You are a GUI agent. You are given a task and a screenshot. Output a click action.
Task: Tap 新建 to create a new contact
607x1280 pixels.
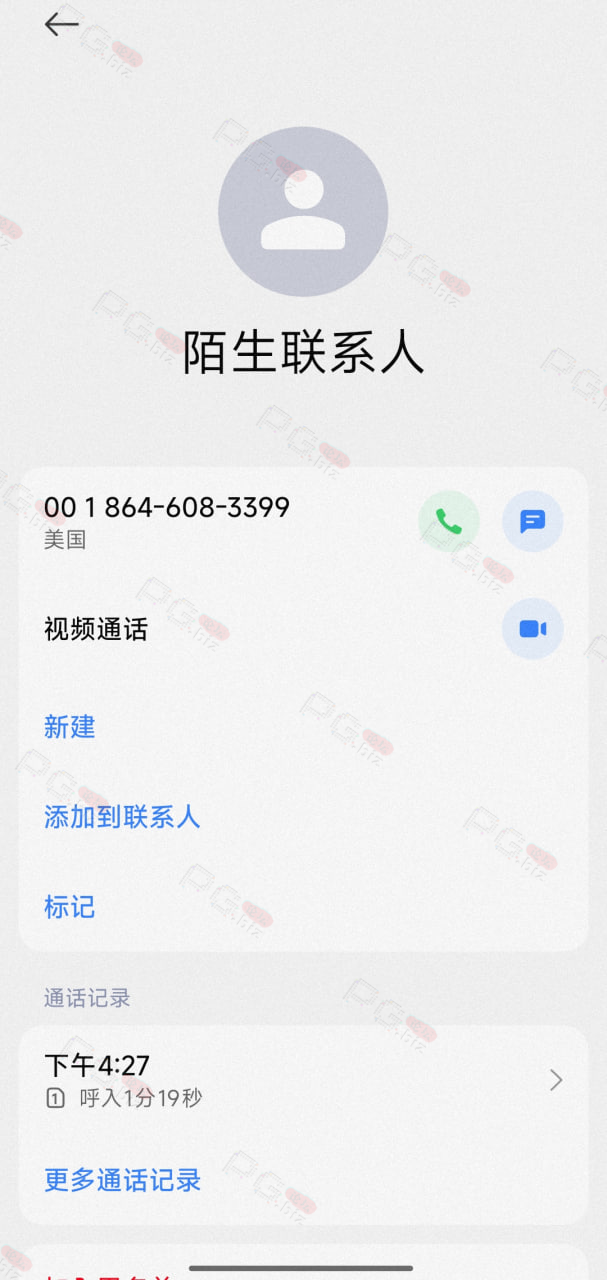pyautogui.click(x=70, y=727)
